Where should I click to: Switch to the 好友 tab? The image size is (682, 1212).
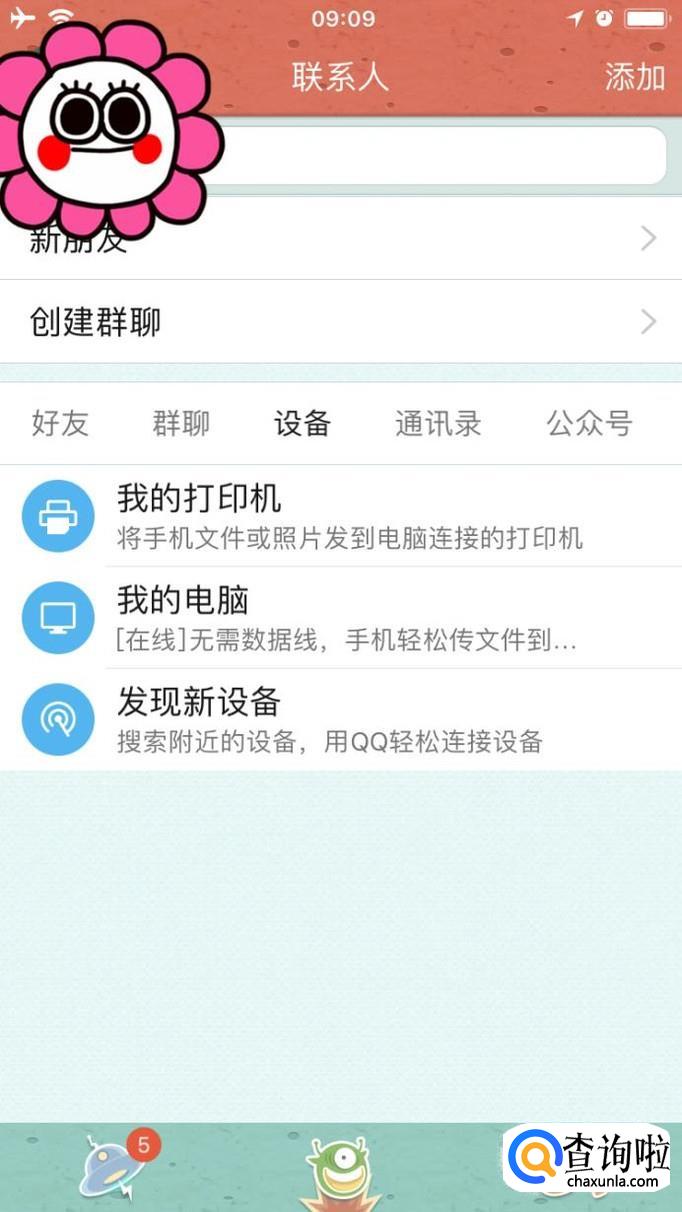click(60, 423)
